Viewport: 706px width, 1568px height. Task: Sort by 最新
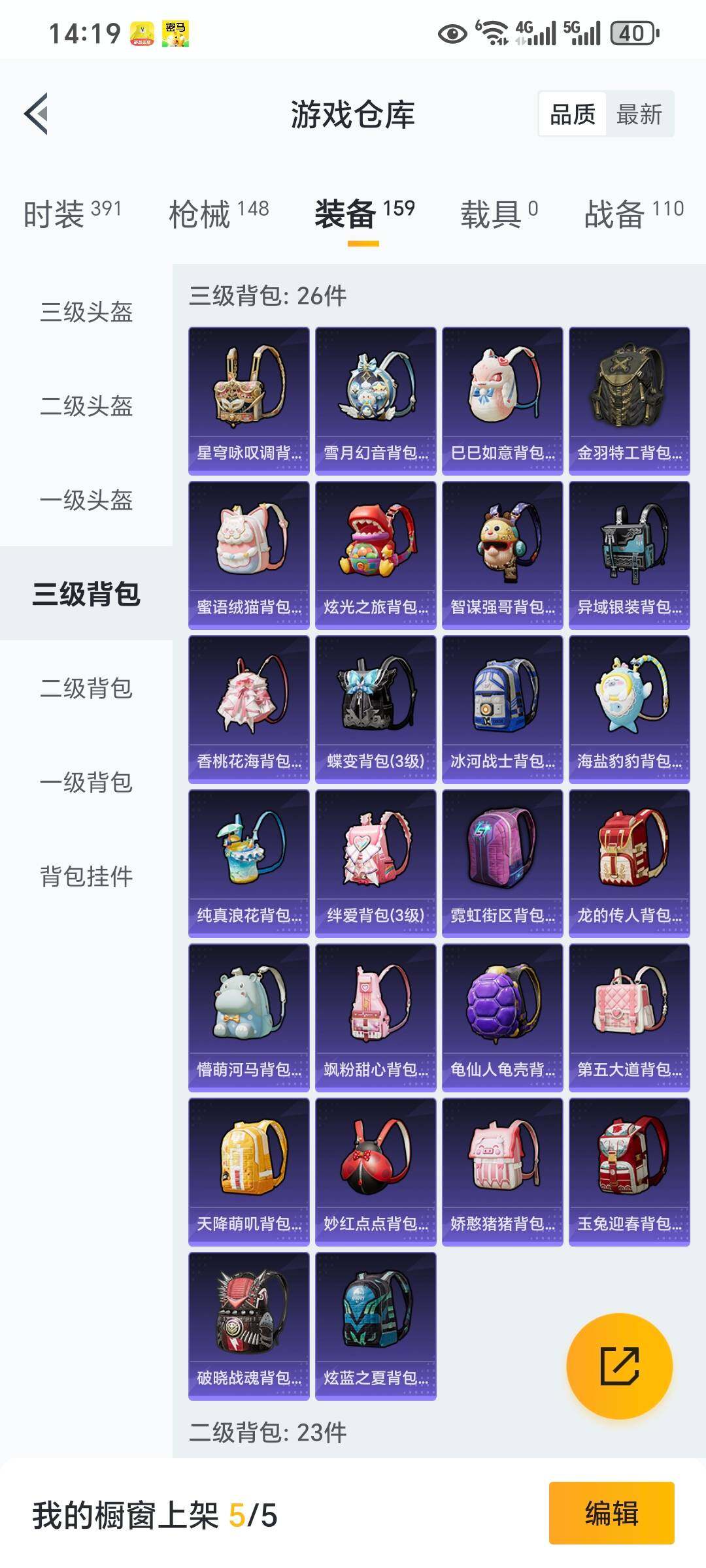(639, 114)
